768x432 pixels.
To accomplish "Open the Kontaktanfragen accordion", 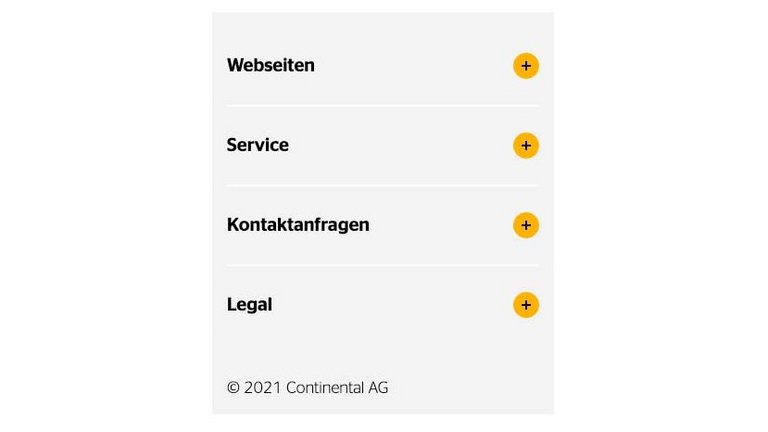I will click(525, 226).
